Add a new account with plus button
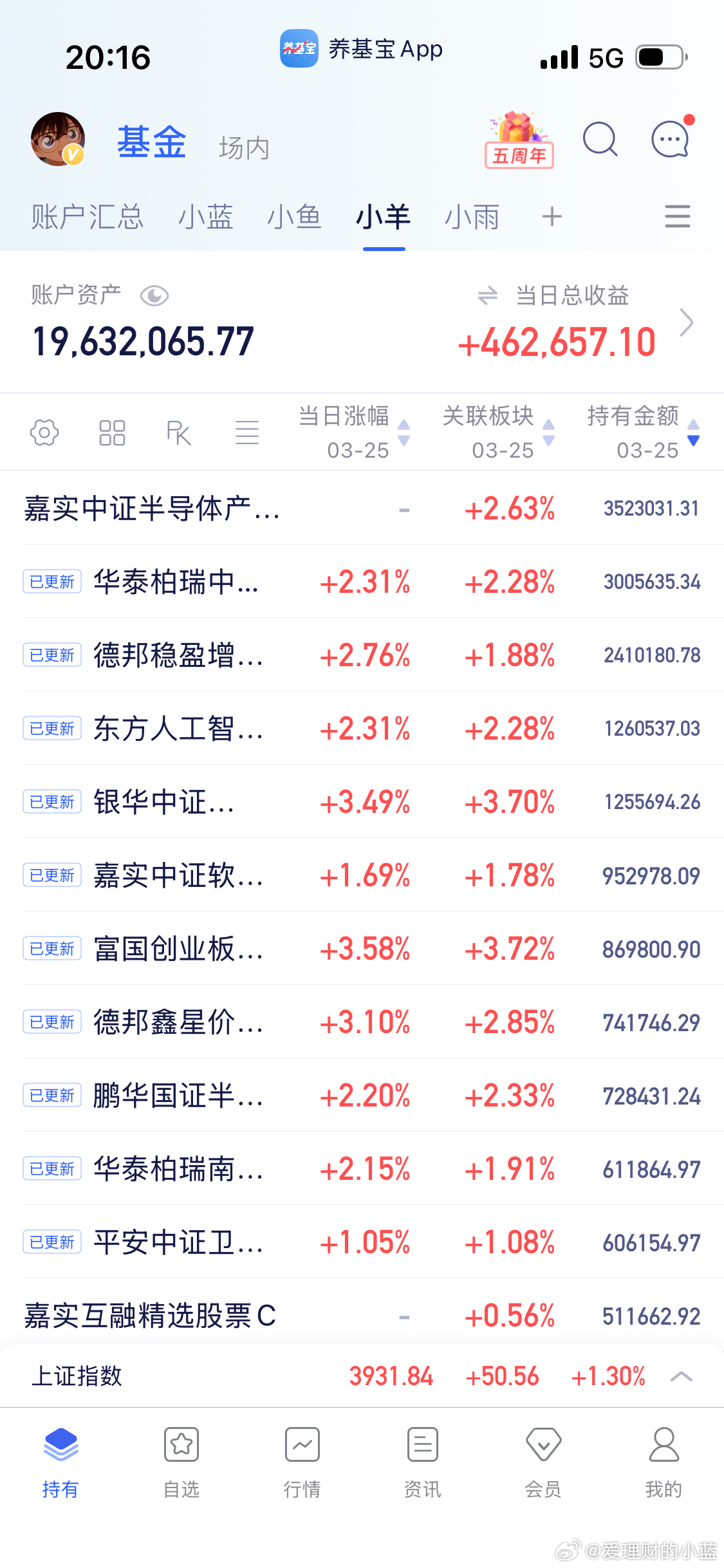Screen dimensions: 724x1568 552,218
